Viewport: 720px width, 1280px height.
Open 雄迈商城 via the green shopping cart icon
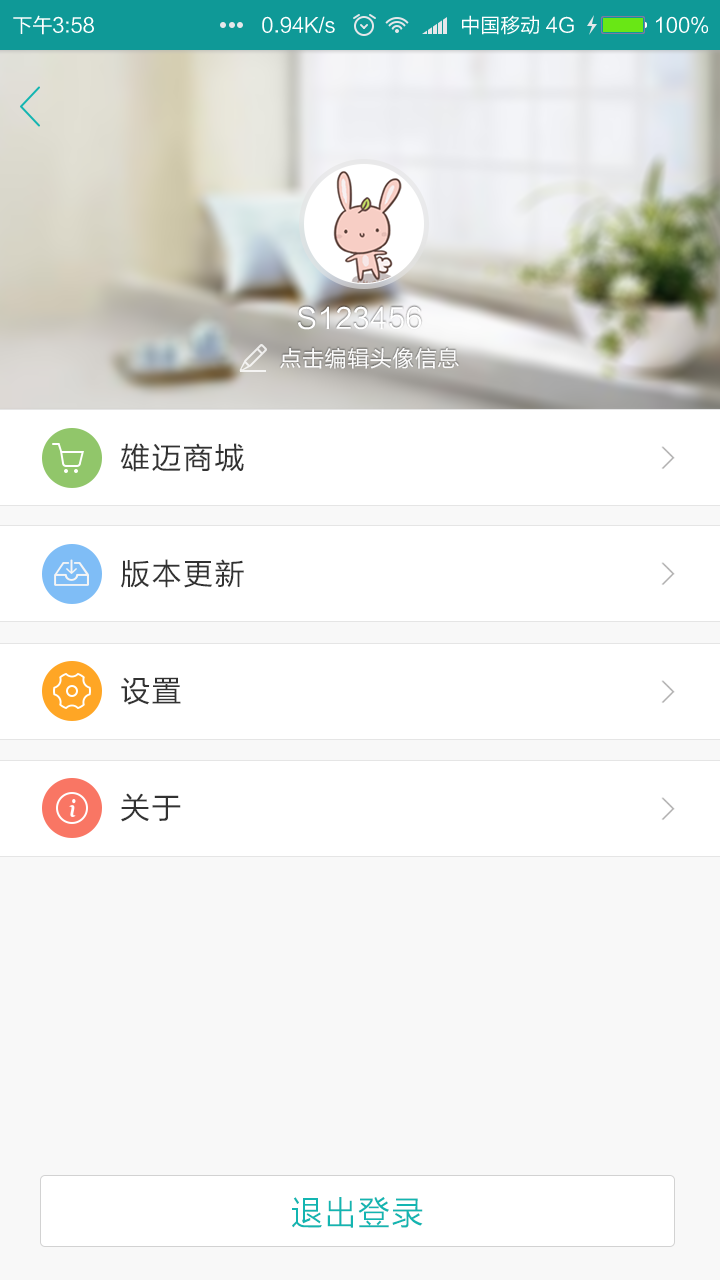click(x=71, y=457)
